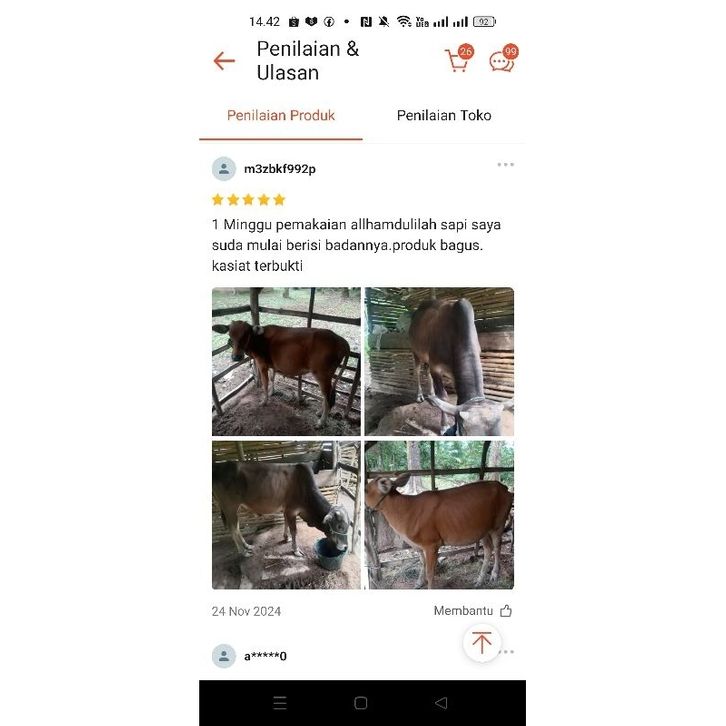The width and height of the screenshot is (726, 726).
Task: Switch to the Penilaian Produk tab
Action: [281, 115]
